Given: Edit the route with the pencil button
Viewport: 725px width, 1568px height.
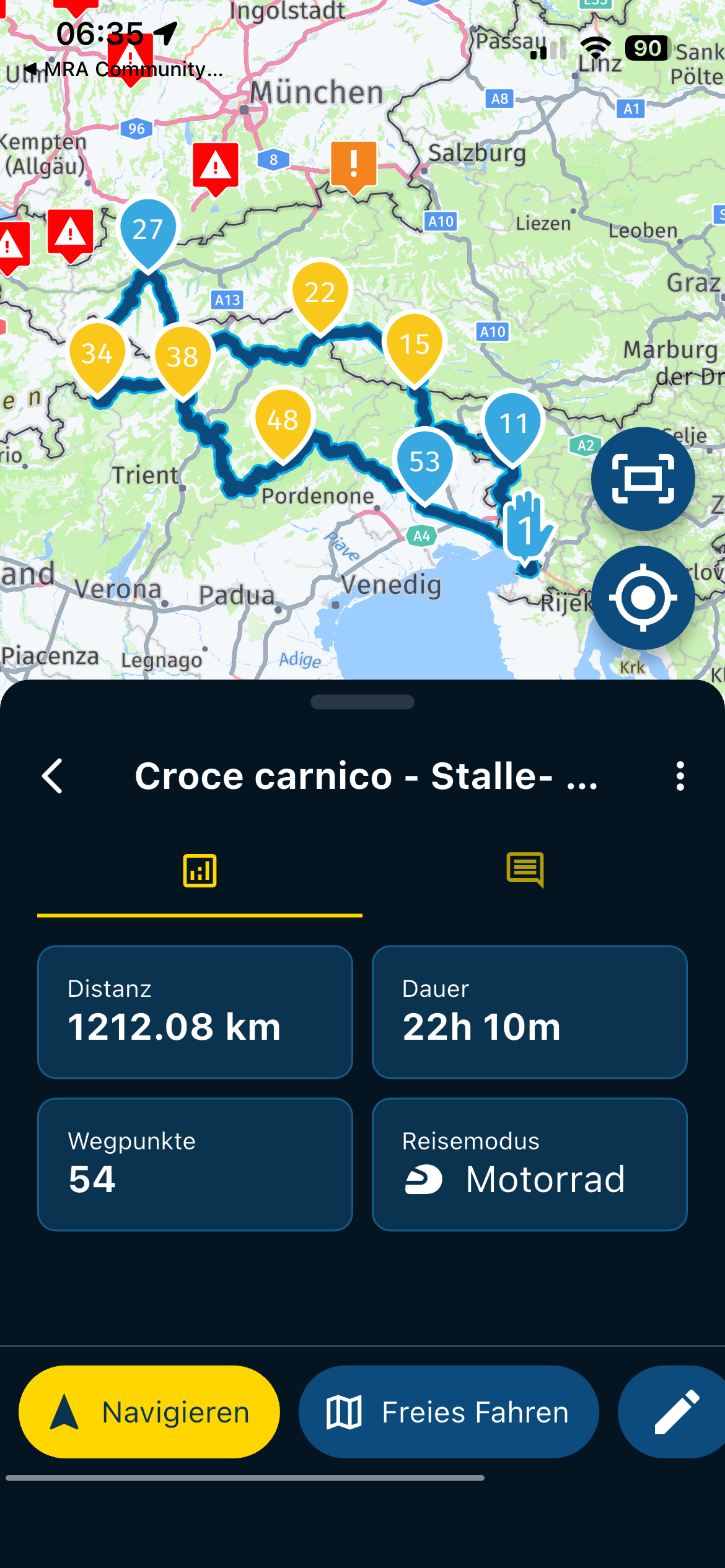Looking at the screenshot, I should click(x=675, y=1412).
